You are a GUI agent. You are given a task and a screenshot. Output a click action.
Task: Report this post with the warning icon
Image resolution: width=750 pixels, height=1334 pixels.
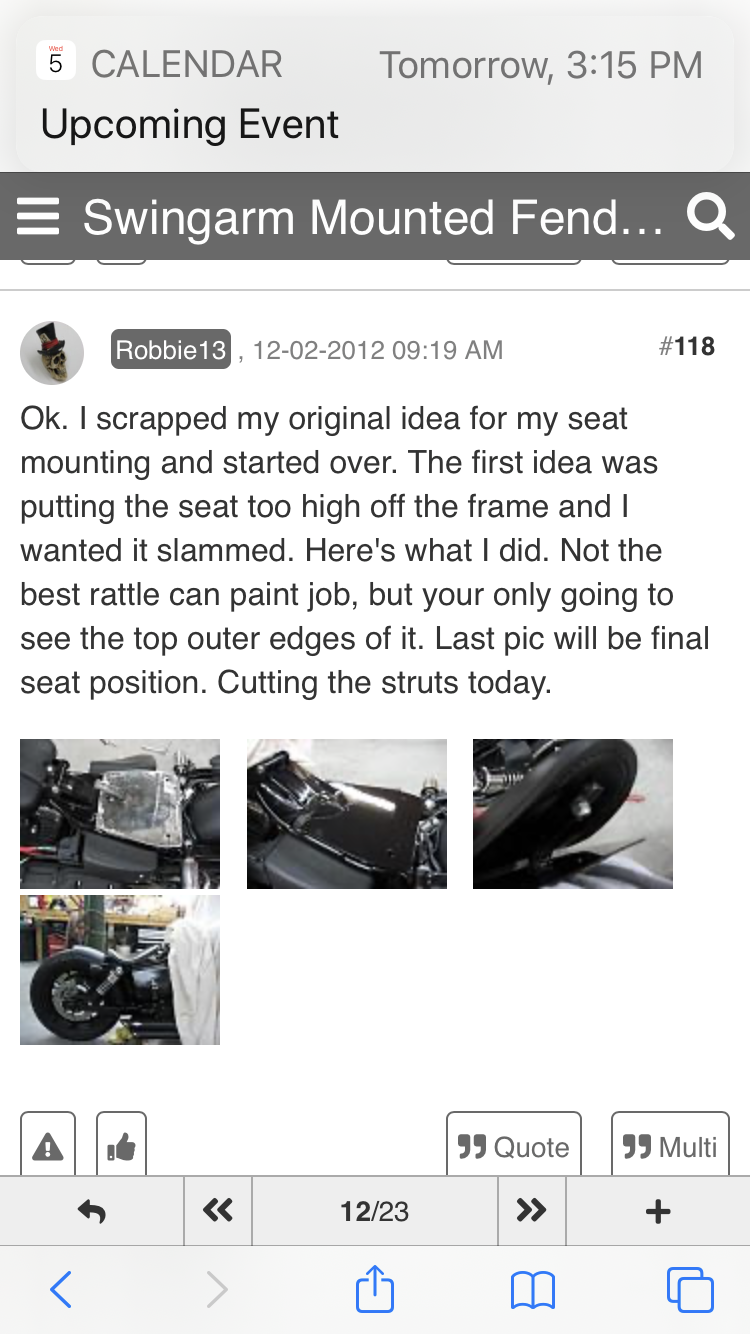click(x=48, y=1146)
